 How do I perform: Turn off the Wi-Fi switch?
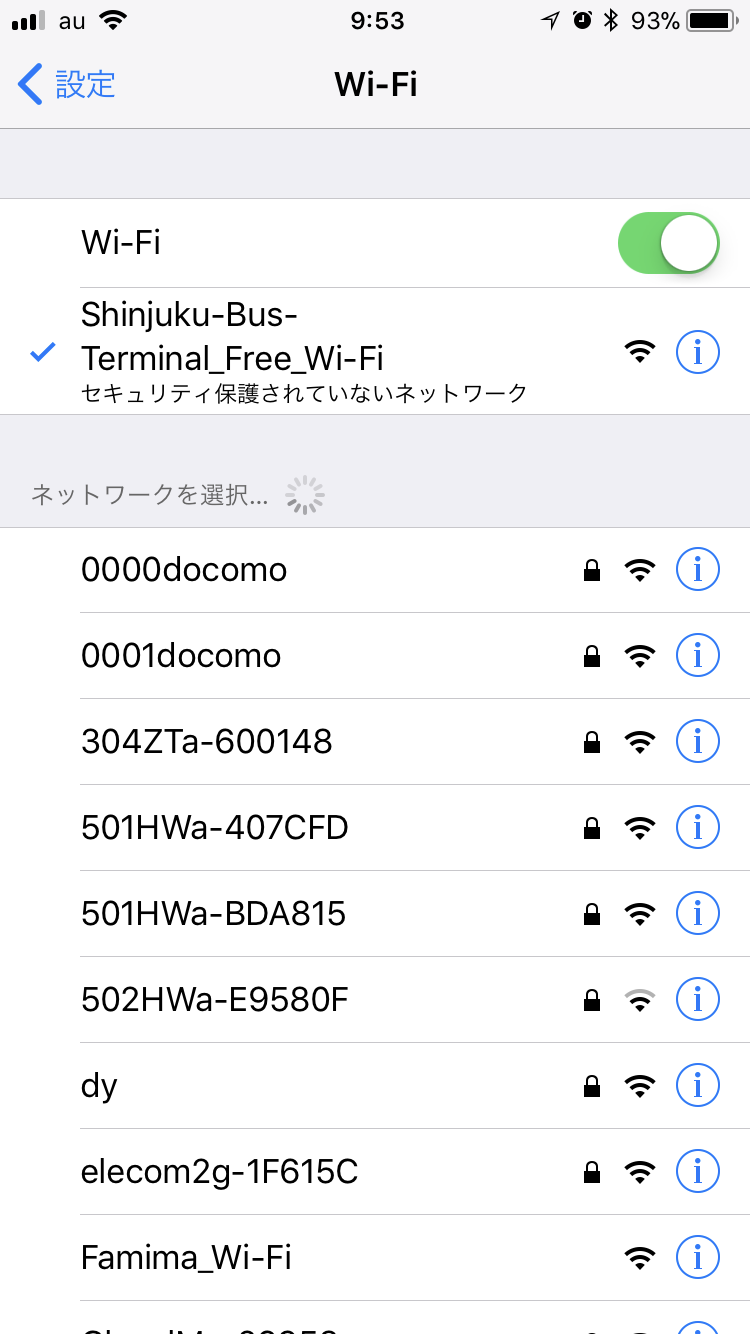click(x=669, y=243)
